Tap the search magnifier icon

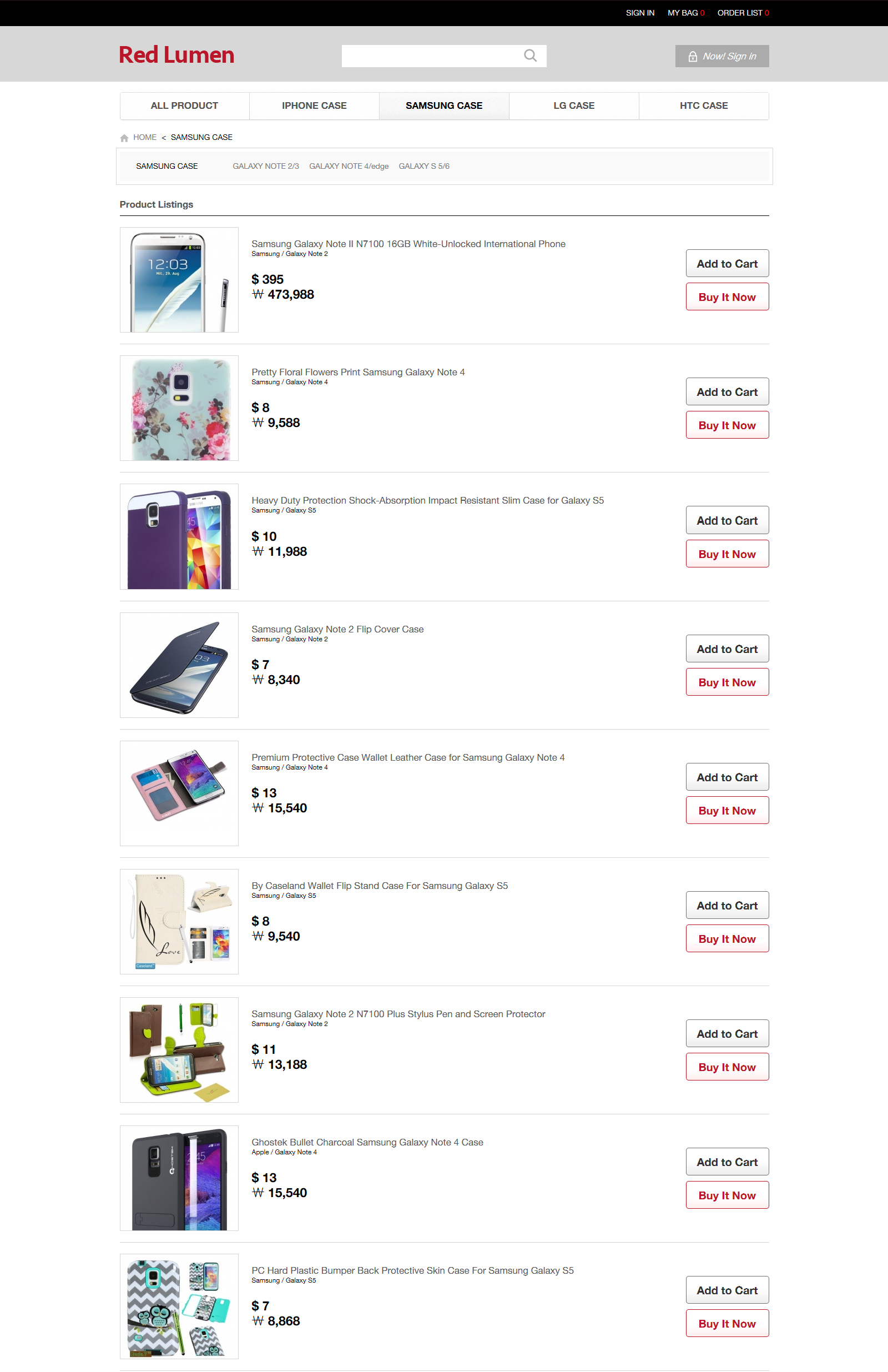529,56
